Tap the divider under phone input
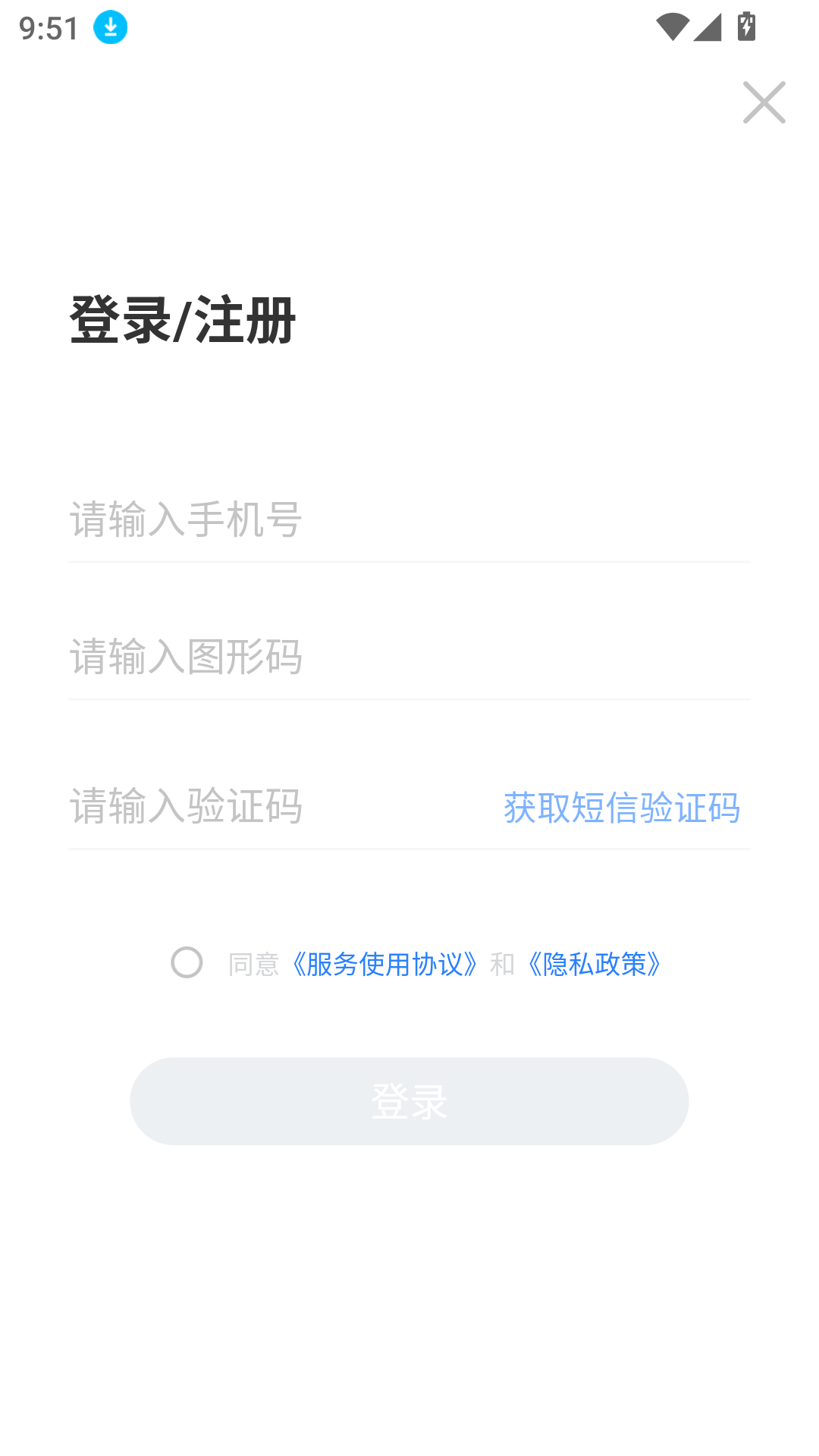Image resolution: width=819 pixels, height=1456 pixels. click(x=409, y=562)
